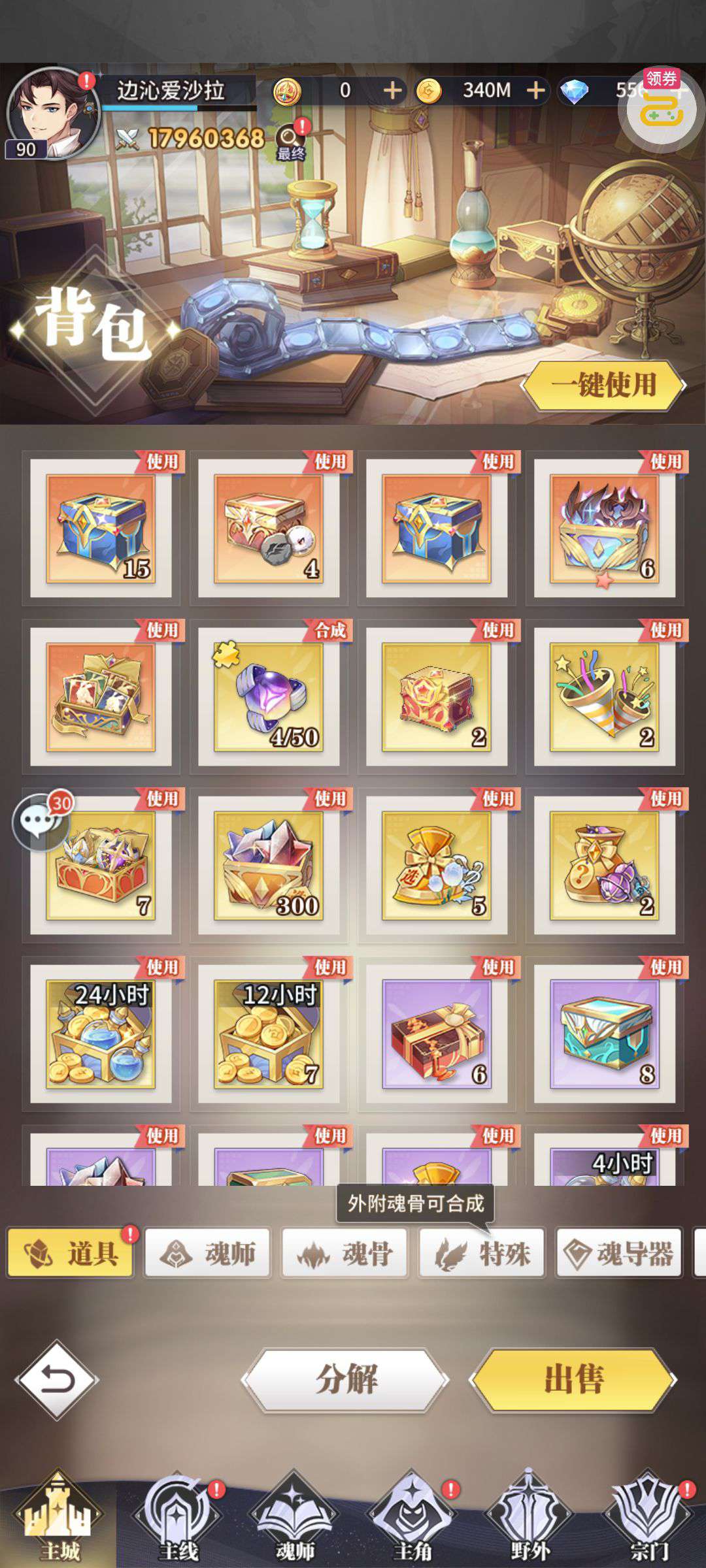Screen dimensions: 706x1568
Task: Tap the back arrow button
Action: tap(56, 1380)
